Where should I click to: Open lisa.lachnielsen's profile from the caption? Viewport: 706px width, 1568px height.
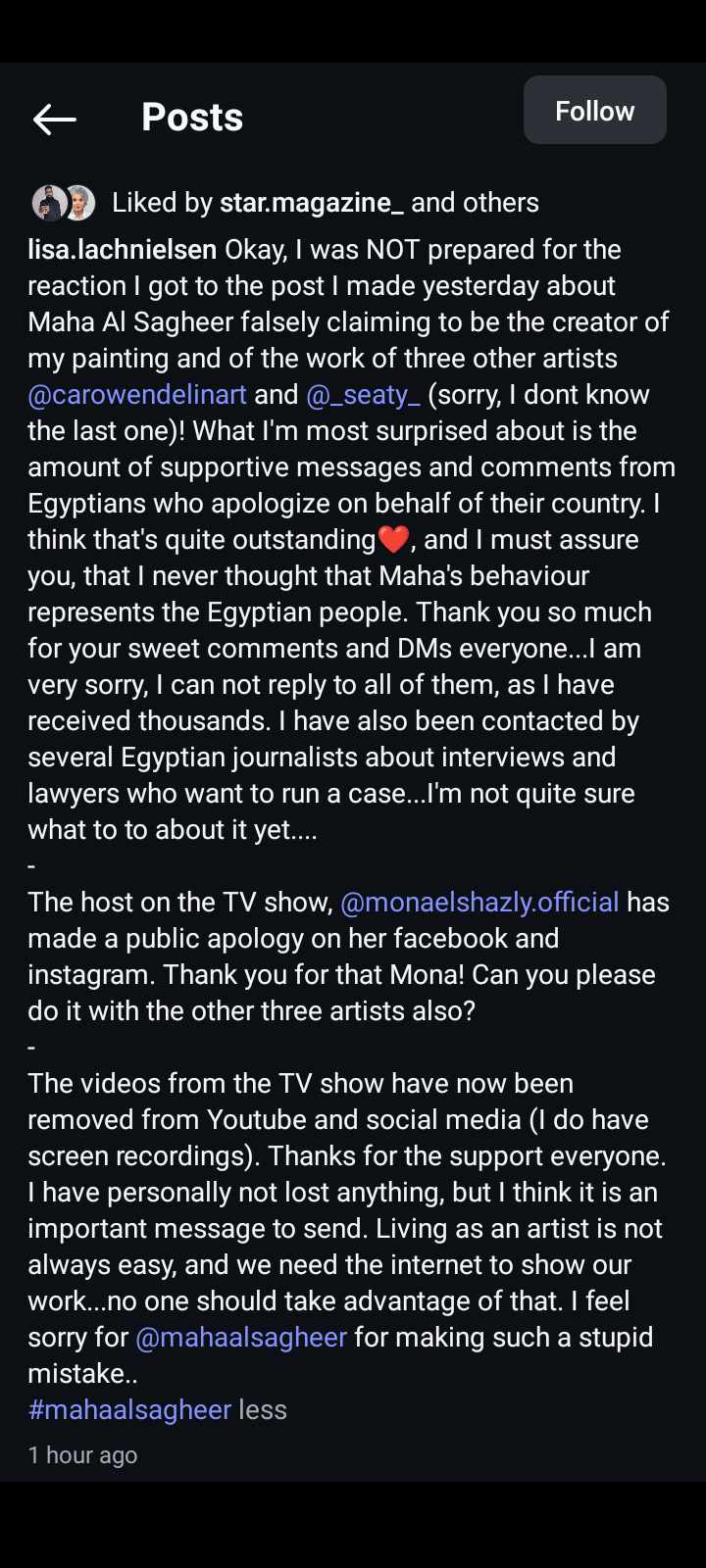click(x=122, y=250)
